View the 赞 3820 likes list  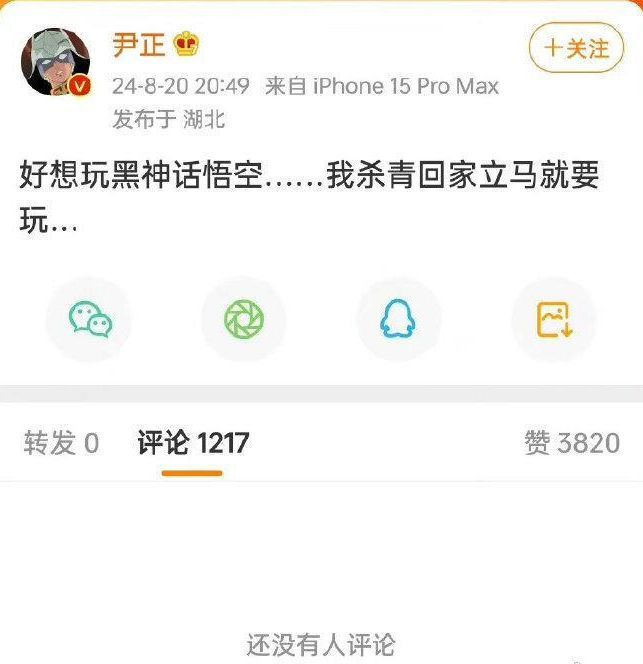click(x=571, y=443)
